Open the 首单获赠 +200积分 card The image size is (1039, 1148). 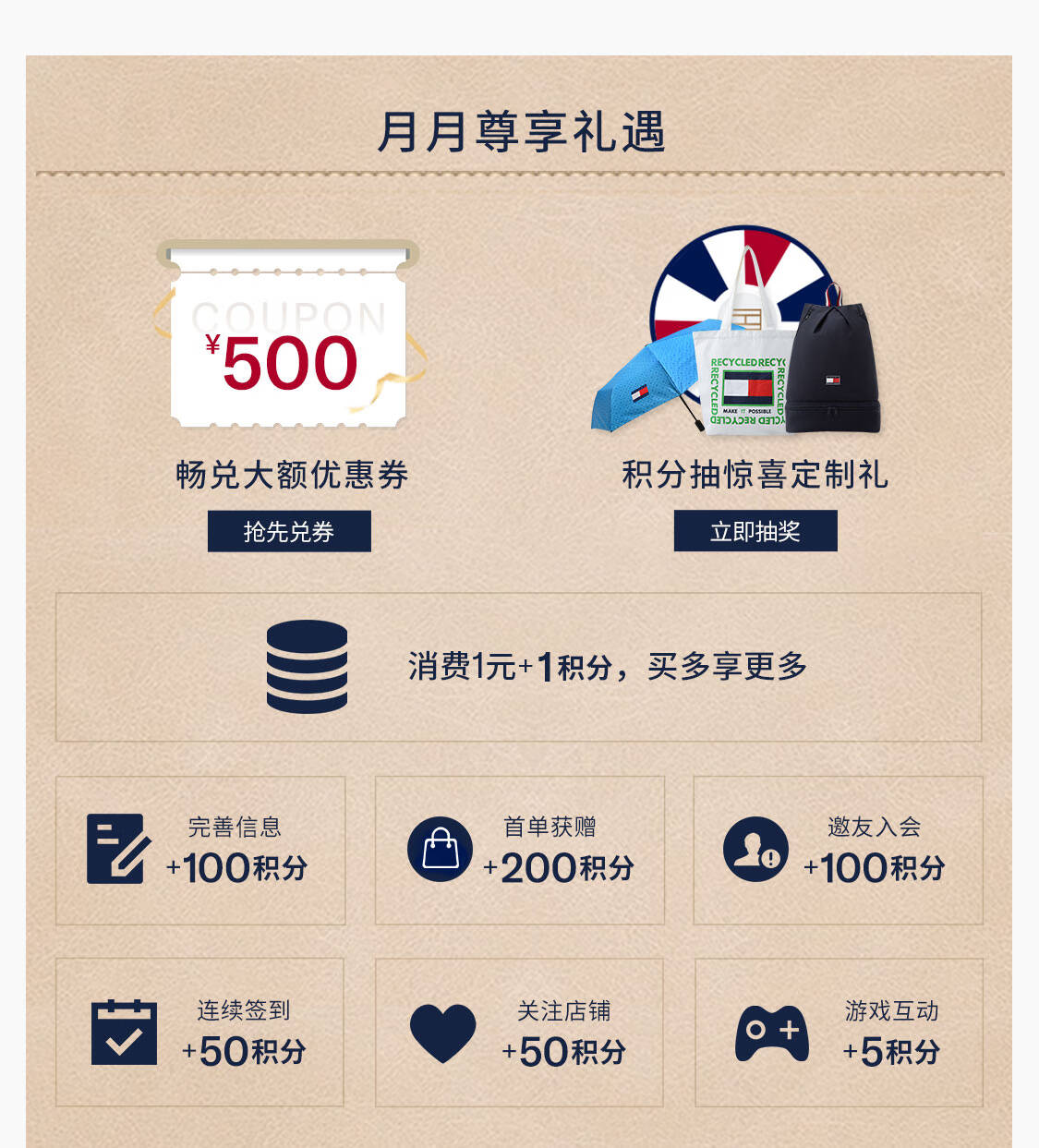[519, 850]
